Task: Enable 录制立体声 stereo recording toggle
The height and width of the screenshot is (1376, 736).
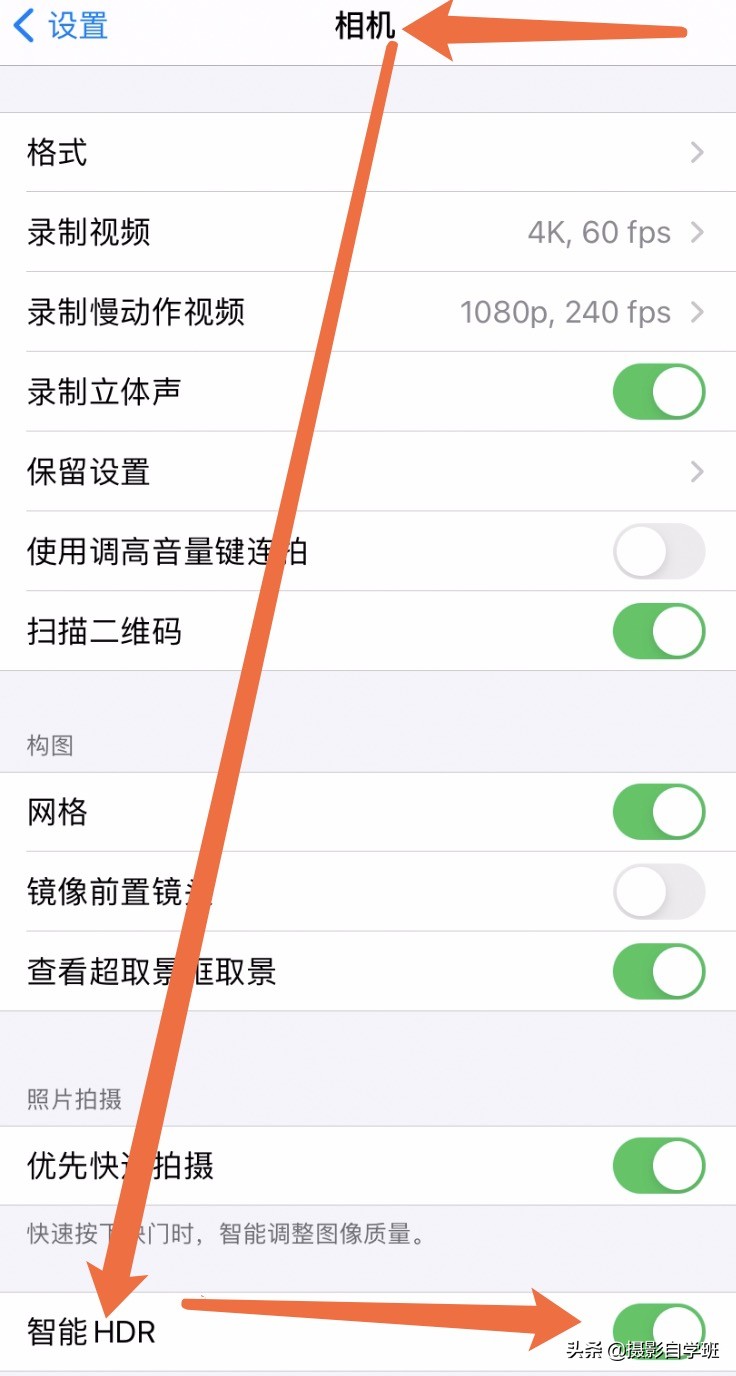Action: click(x=658, y=392)
